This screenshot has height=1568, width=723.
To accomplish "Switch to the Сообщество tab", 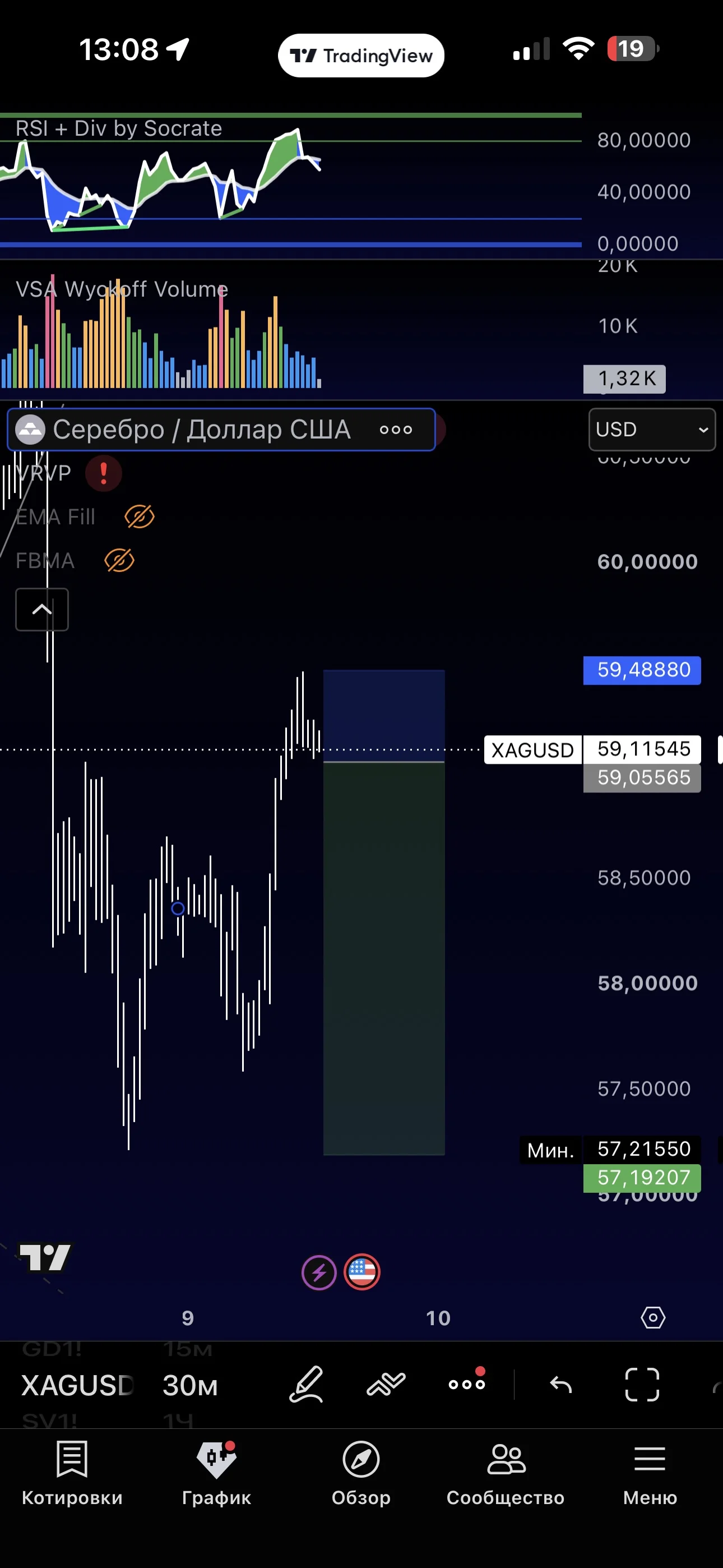I will (x=506, y=1473).
